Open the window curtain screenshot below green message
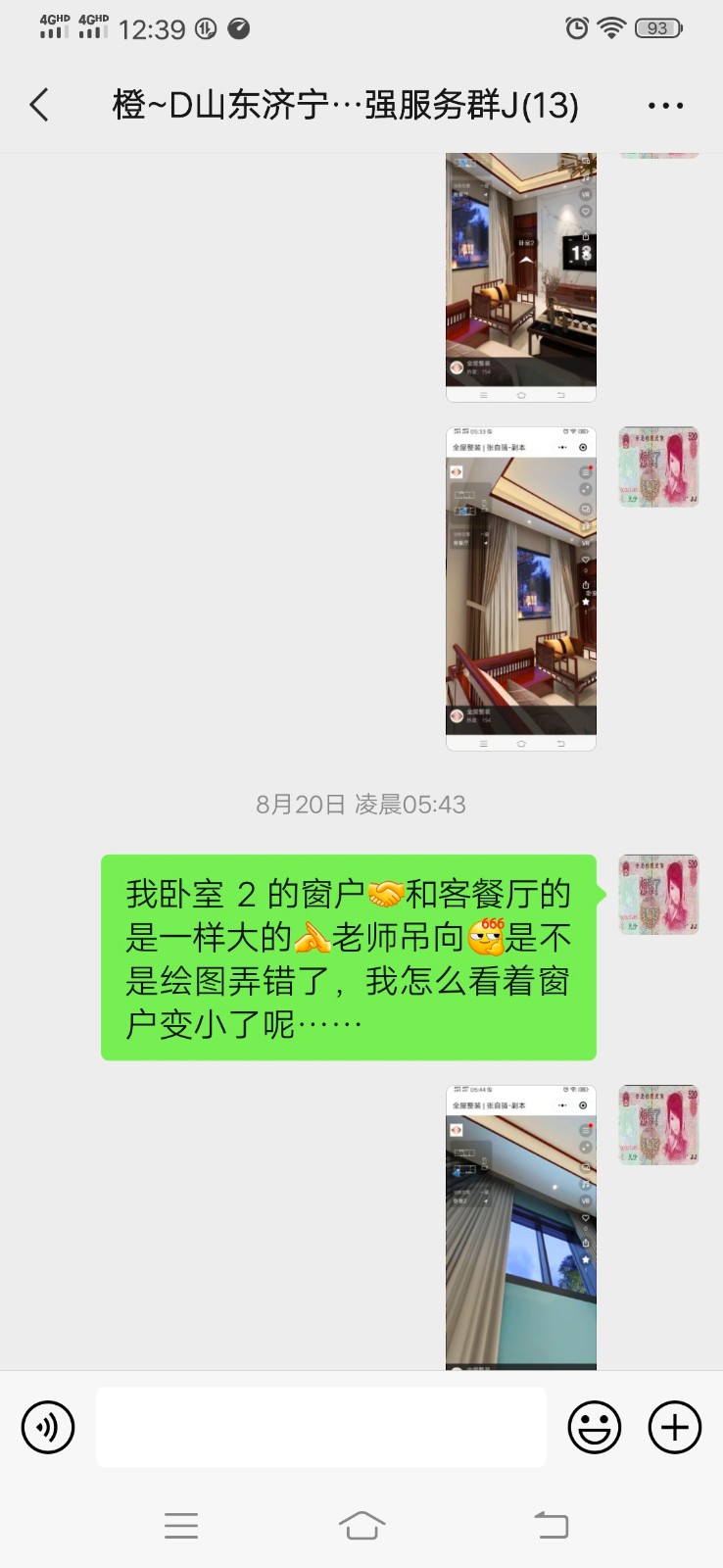 (x=520, y=1227)
